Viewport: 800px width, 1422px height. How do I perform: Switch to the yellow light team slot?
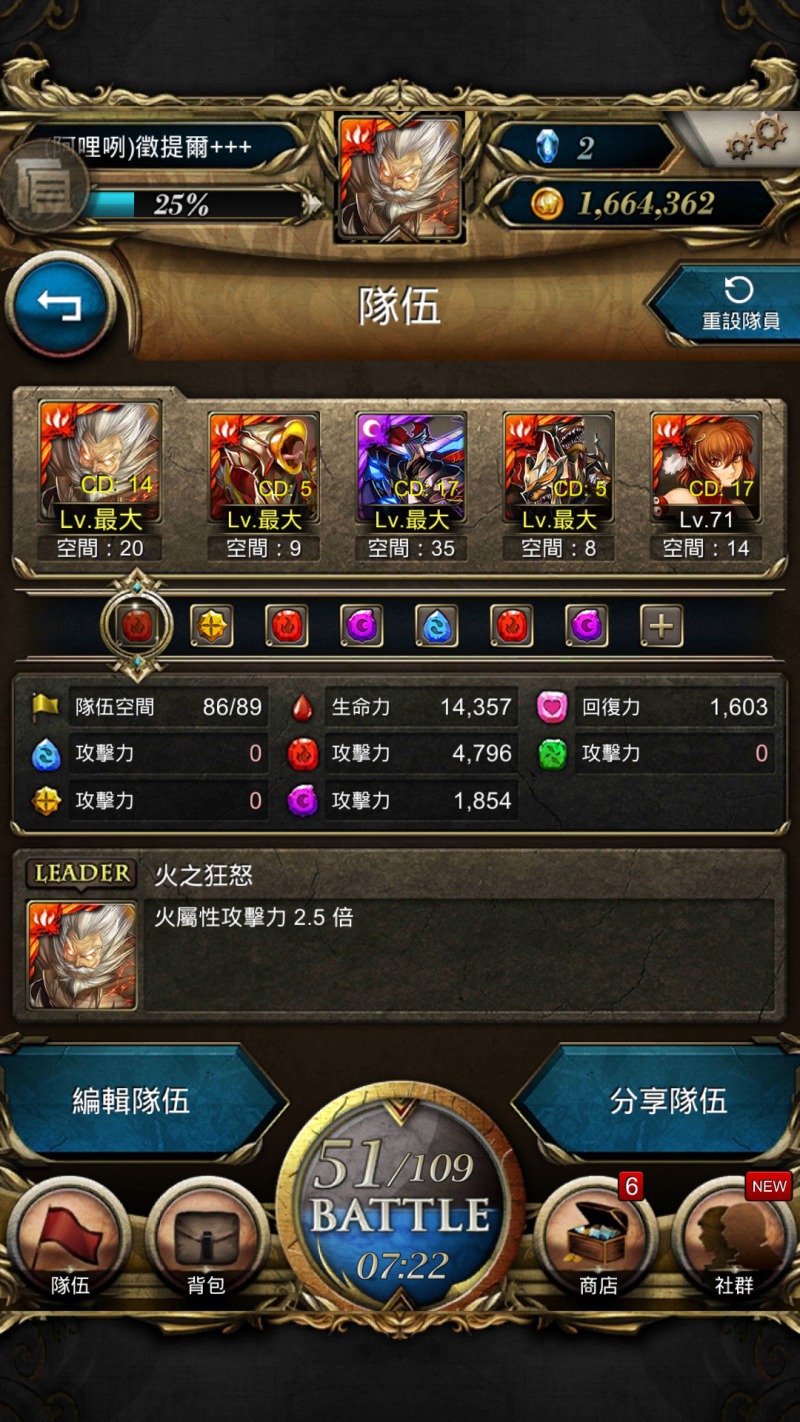coord(212,626)
